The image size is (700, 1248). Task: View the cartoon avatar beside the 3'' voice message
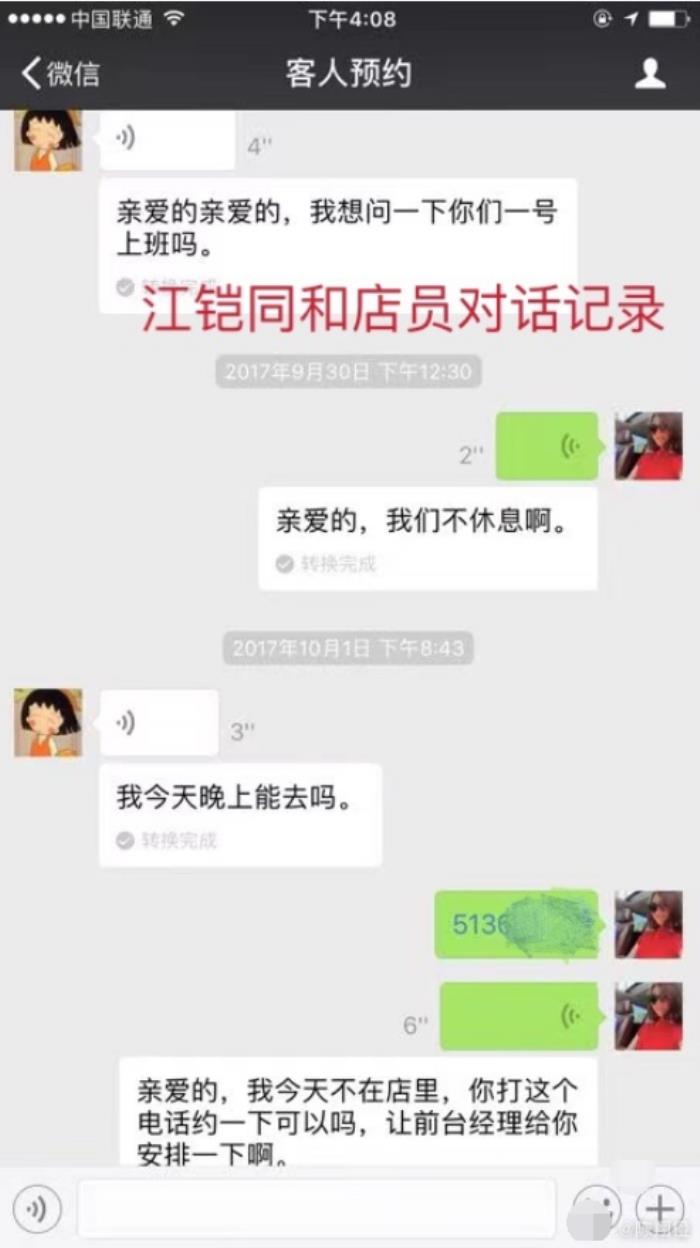pos(47,722)
